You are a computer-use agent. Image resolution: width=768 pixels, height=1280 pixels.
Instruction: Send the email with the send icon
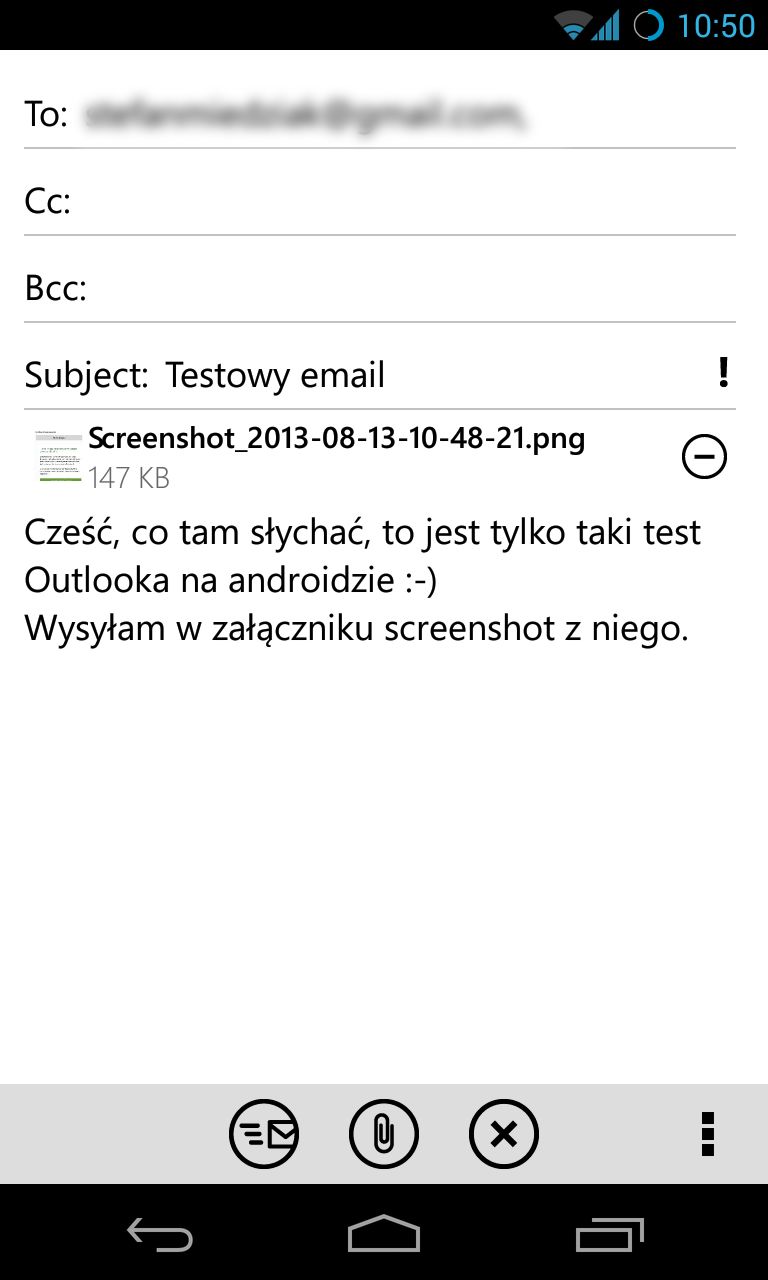264,1133
